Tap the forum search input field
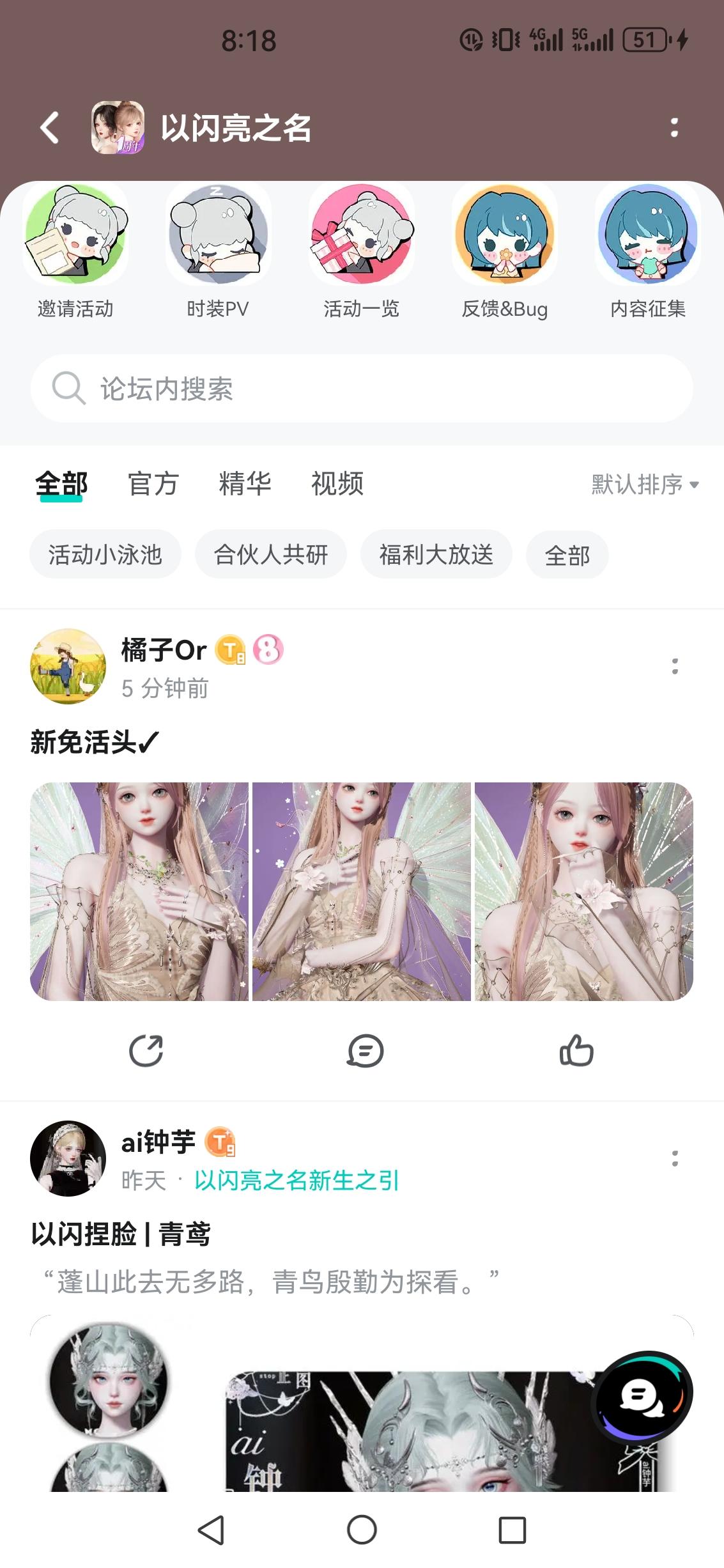 (362, 388)
